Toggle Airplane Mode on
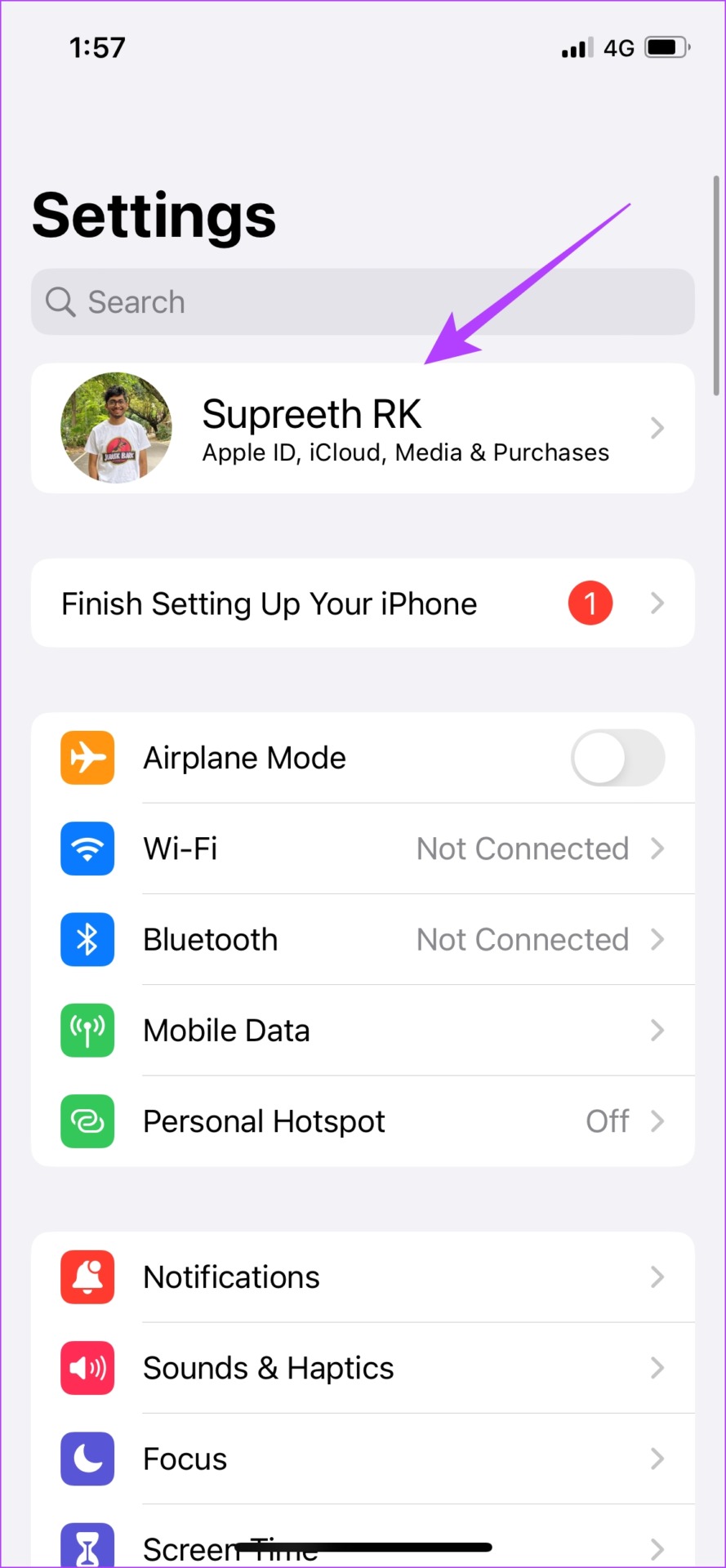This screenshot has width=726, height=1568. click(x=617, y=758)
